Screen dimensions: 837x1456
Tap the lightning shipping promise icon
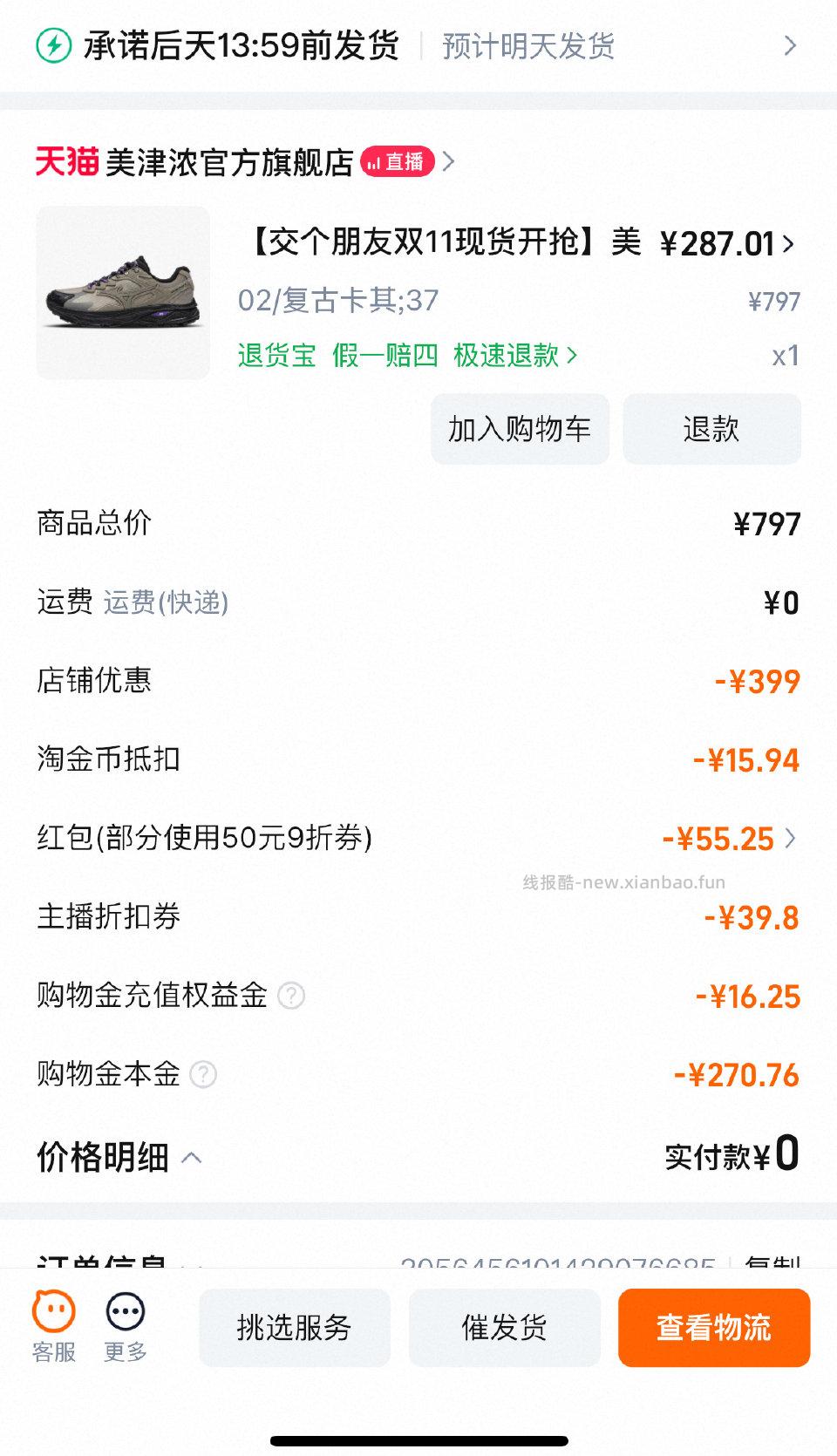[x=54, y=46]
